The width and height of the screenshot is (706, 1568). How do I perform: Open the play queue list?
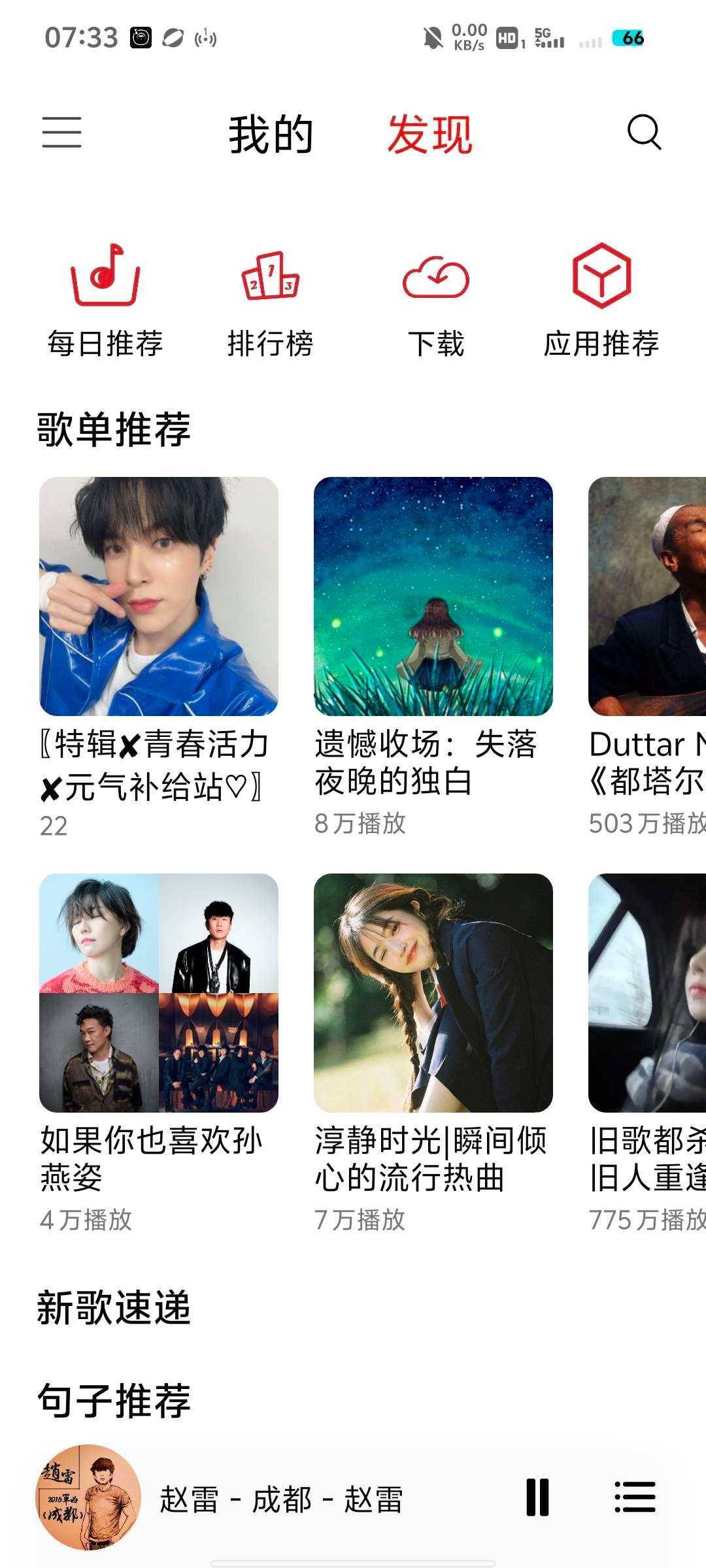pyautogui.click(x=635, y=1497)
